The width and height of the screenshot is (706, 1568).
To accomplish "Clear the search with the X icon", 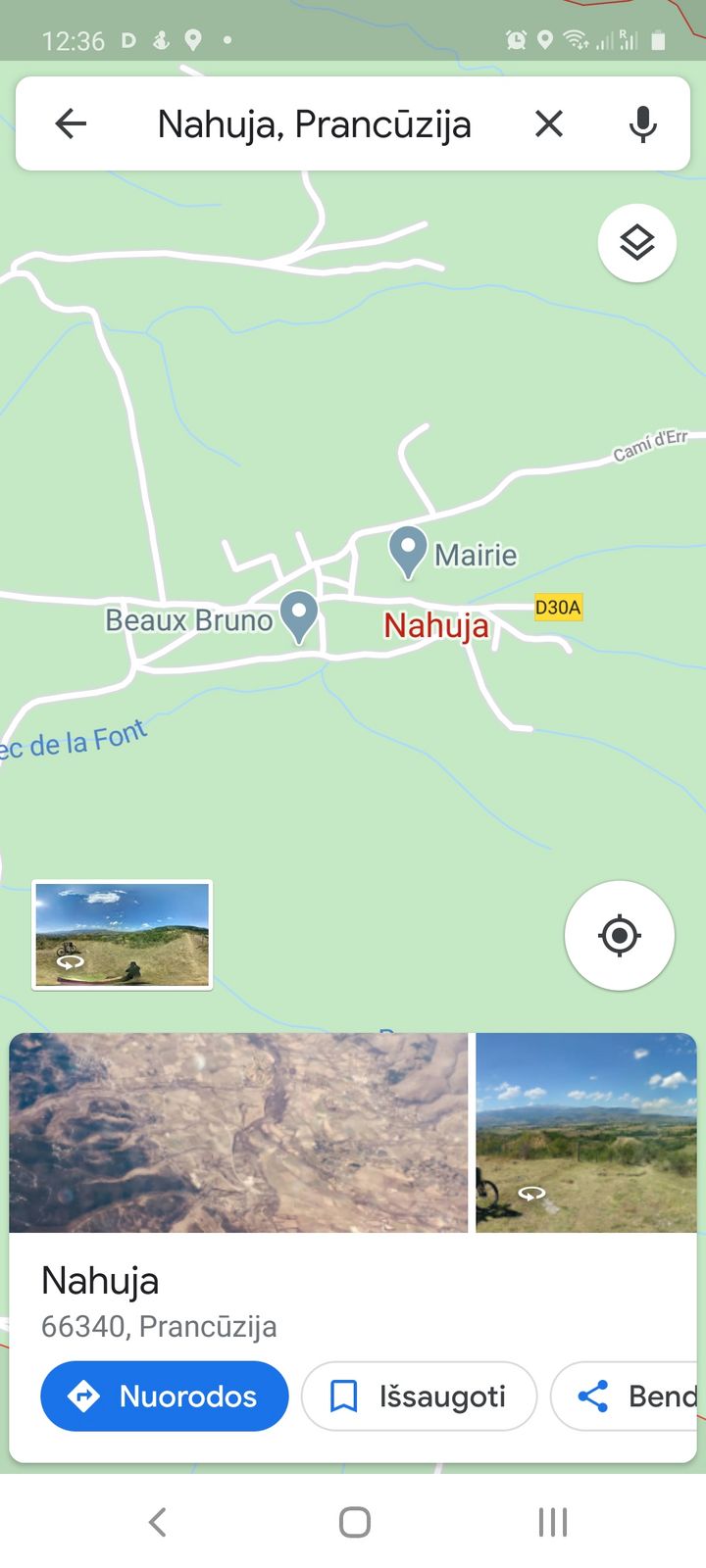I will coord(549,123).
